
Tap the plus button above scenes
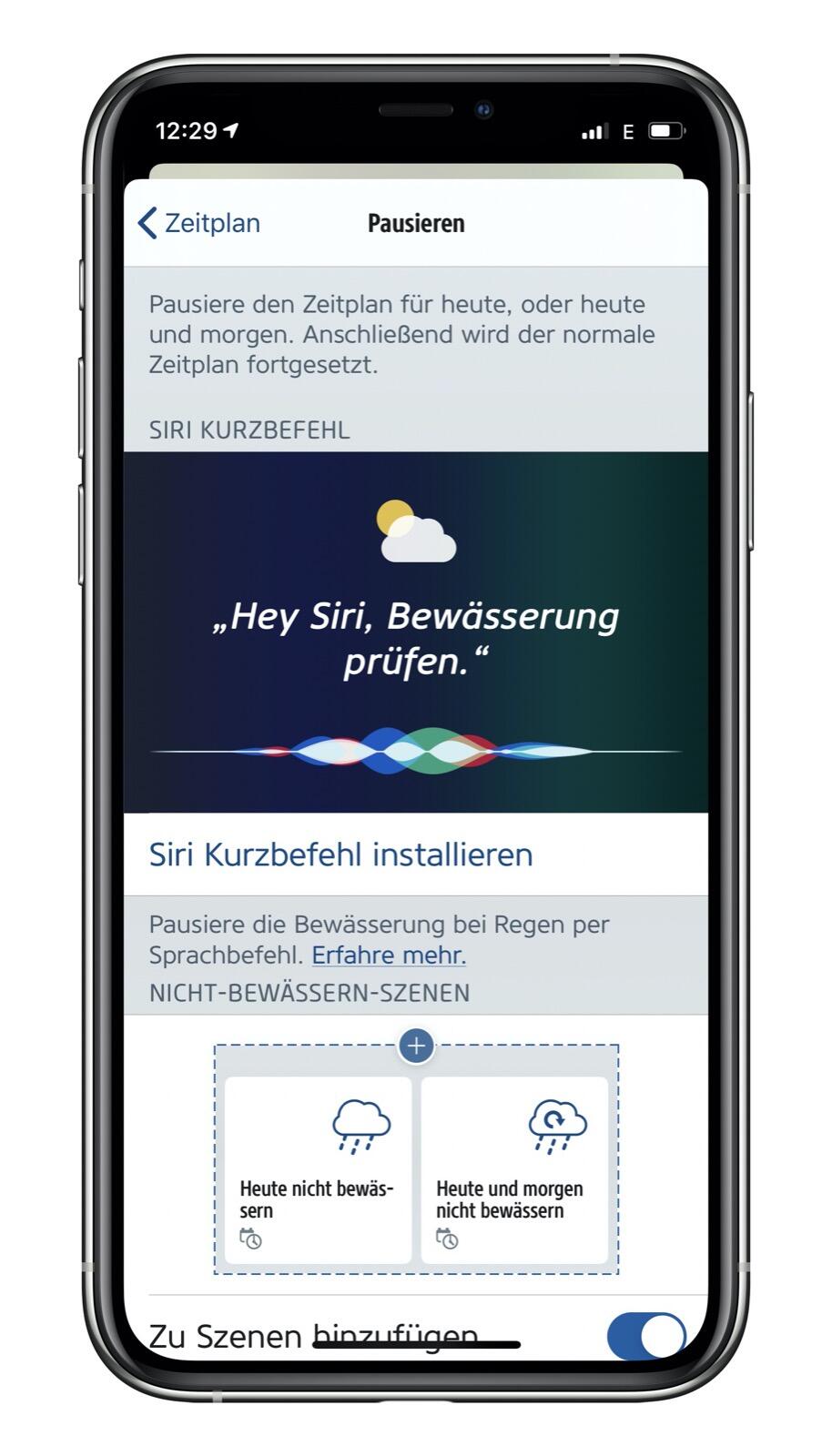pos(416,1046)
